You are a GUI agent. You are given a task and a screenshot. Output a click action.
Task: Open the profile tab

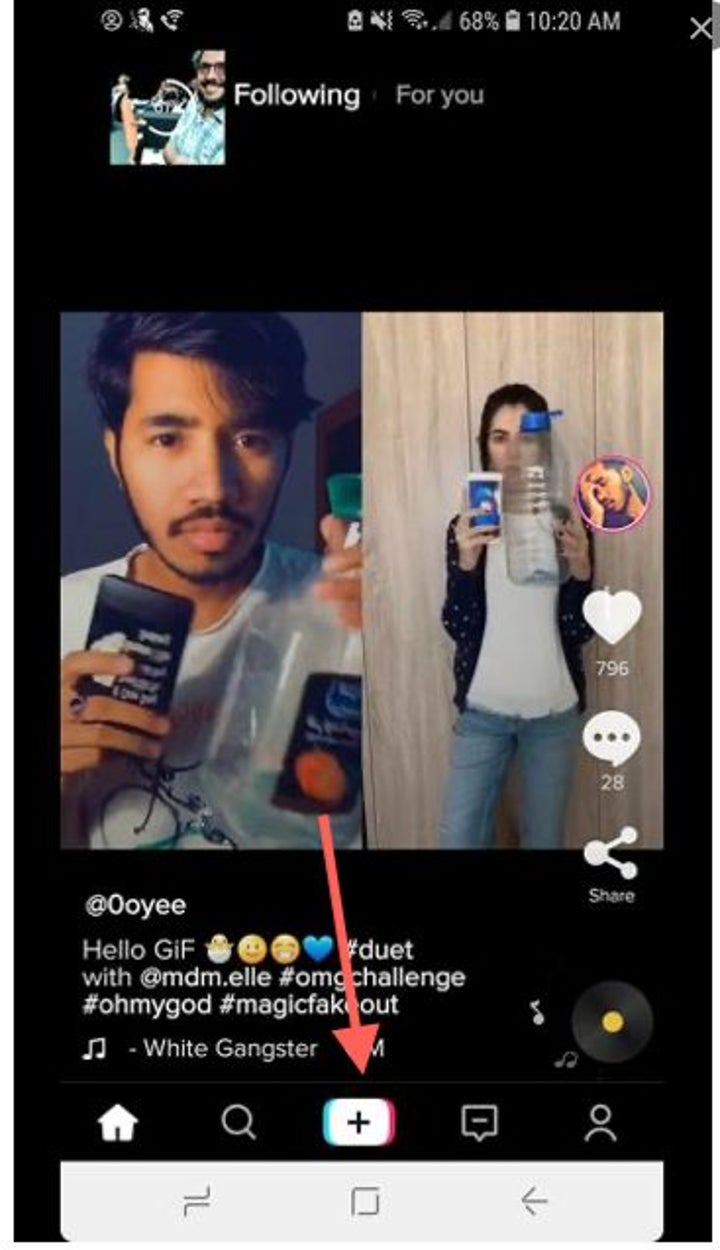[600, 1124]
